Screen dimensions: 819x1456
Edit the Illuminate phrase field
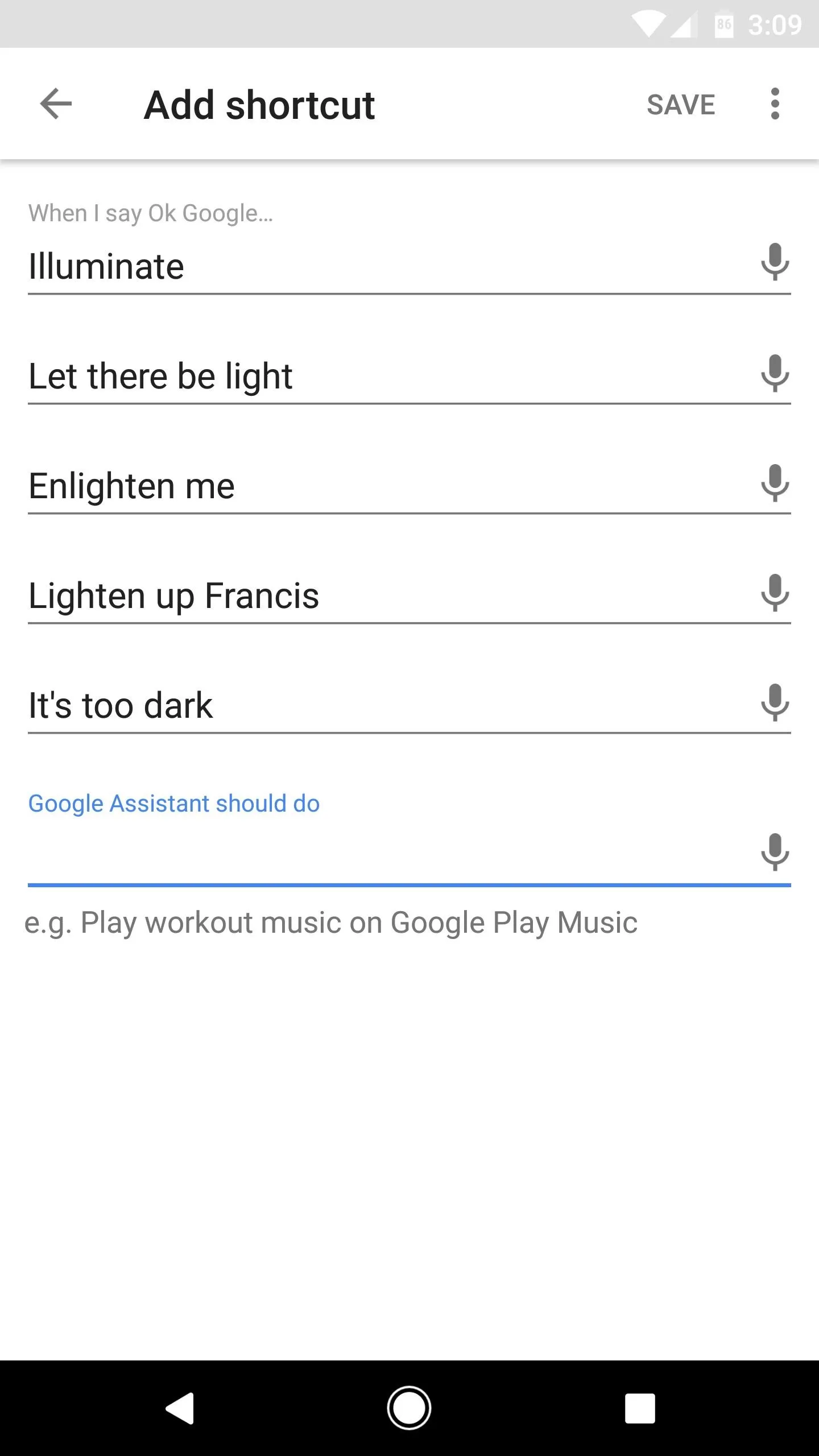pos(387,266)
